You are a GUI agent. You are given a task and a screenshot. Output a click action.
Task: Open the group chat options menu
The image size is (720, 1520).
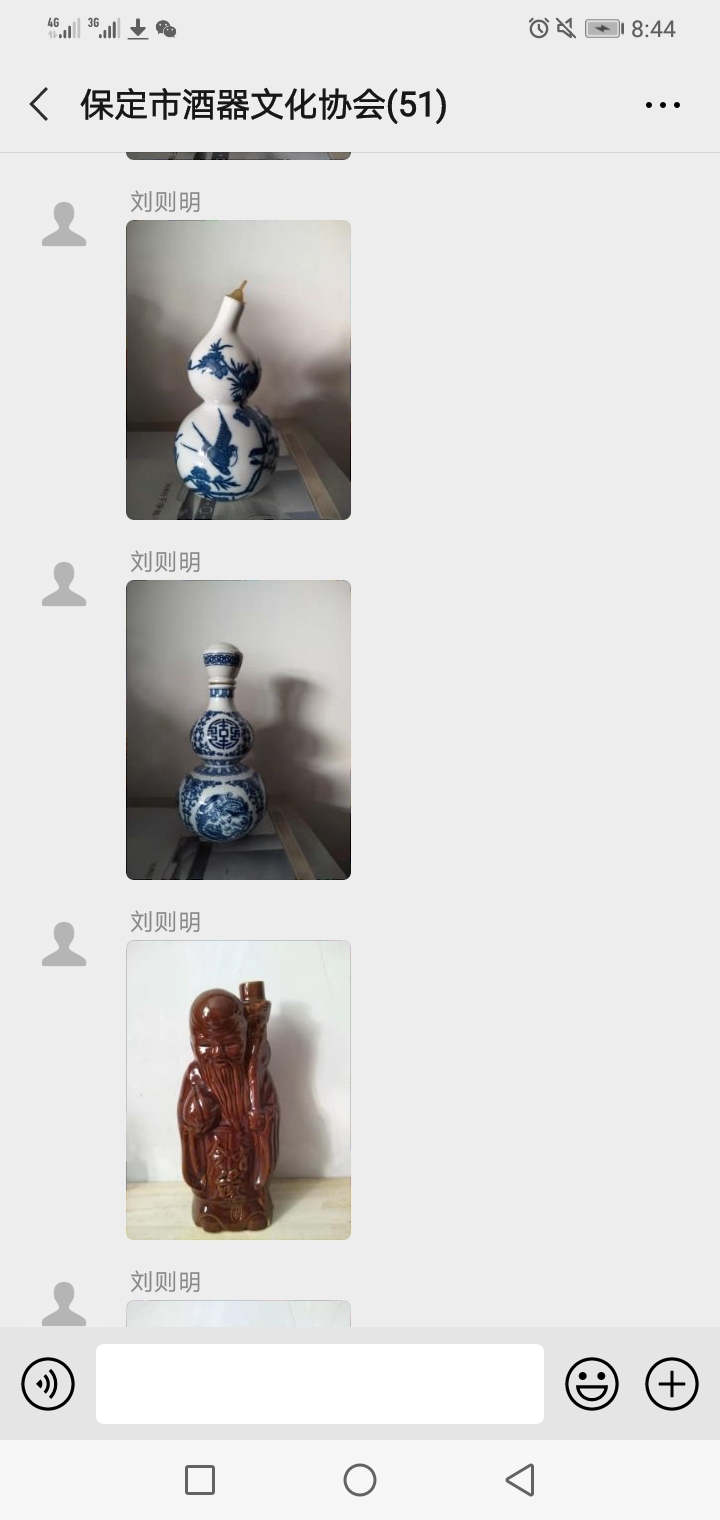tap(662, 105)
